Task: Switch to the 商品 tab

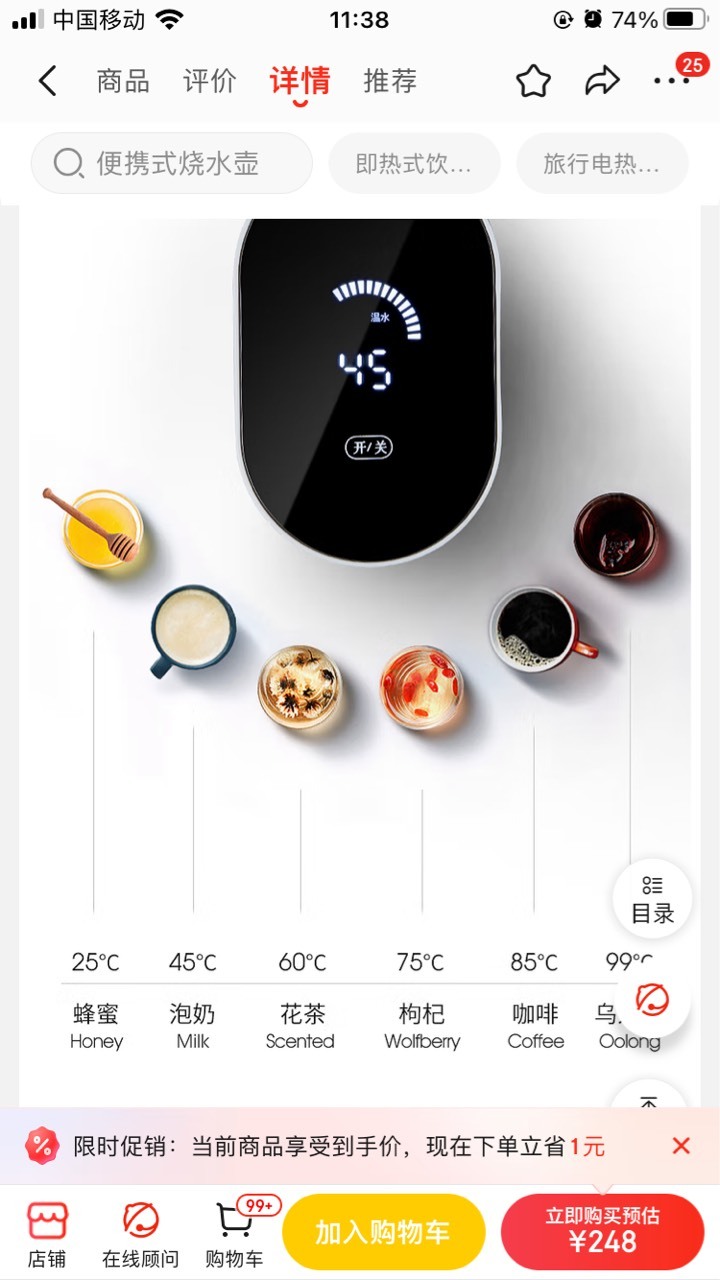Action: click(123, 81)
